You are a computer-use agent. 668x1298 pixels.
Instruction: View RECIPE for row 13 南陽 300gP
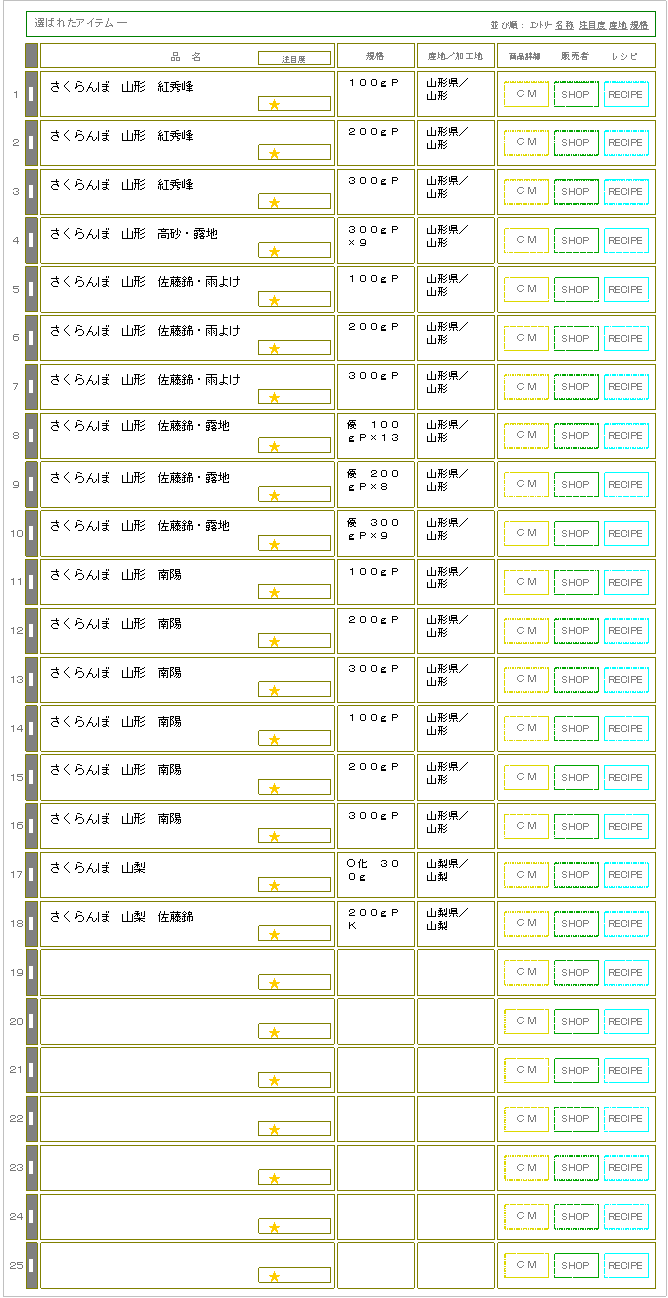coord(626,680)
